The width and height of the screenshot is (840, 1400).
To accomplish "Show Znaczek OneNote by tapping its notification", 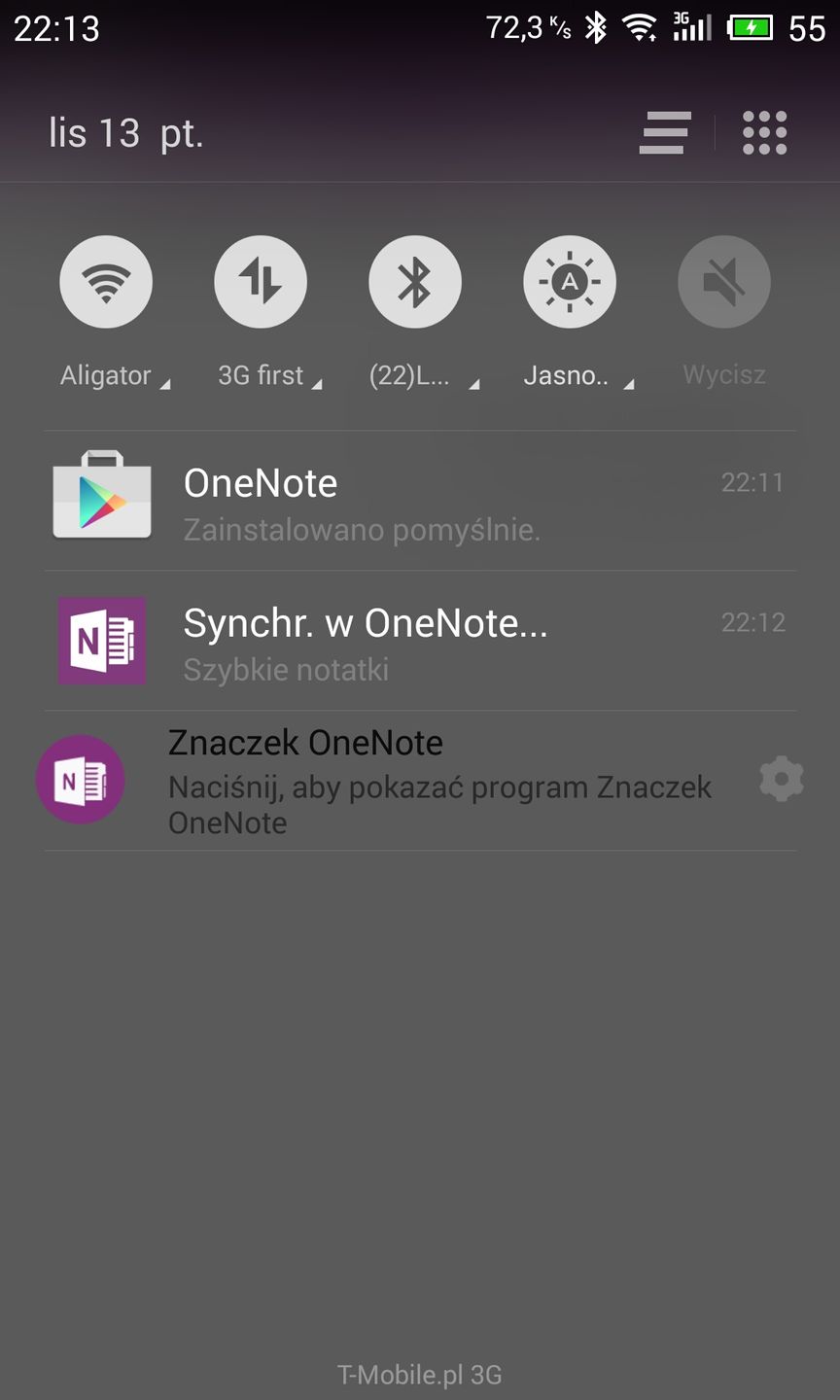I will point(389,778).
